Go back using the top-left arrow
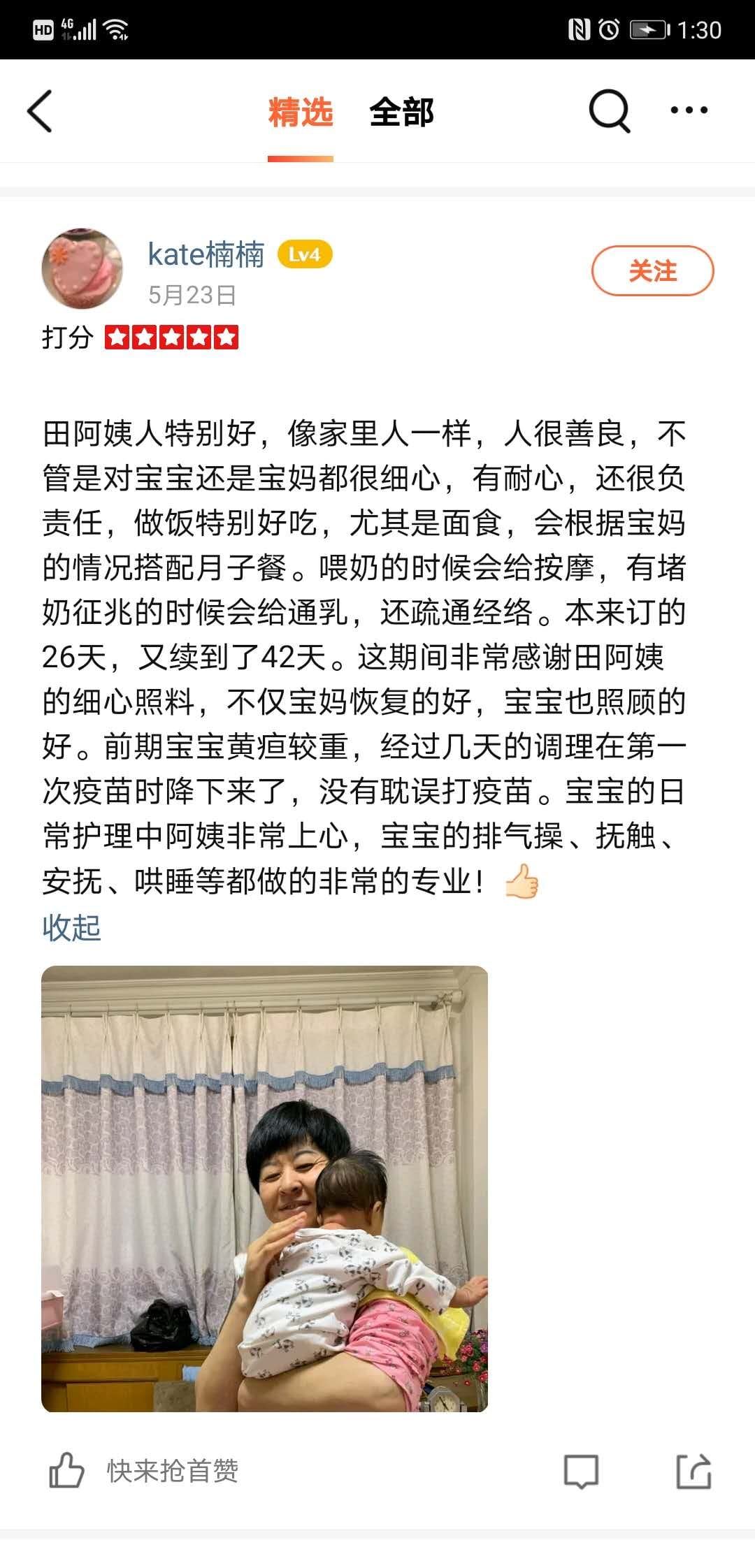Image resolution: width=755 pixels, height=1568 pixels. point(40,111)
